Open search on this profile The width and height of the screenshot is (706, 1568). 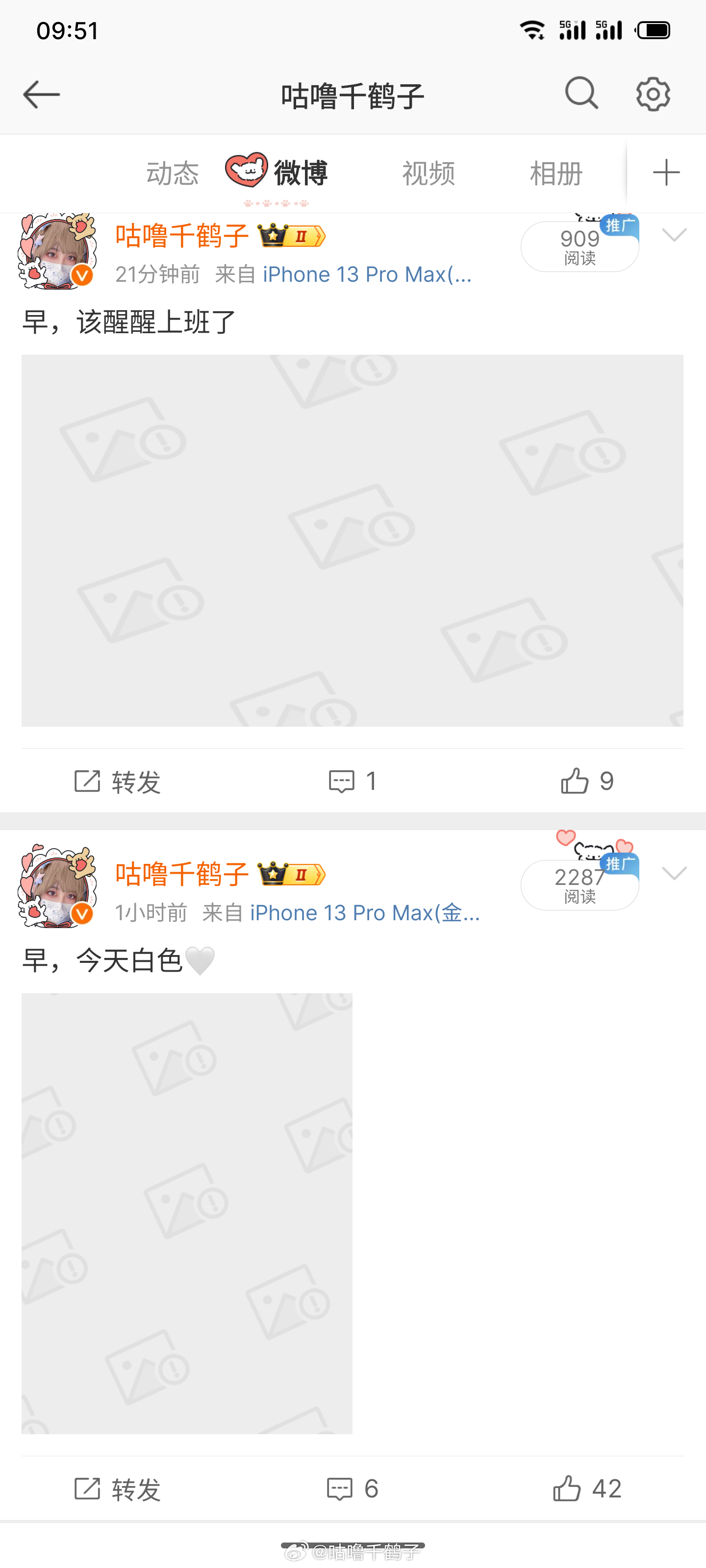[581, 94]
